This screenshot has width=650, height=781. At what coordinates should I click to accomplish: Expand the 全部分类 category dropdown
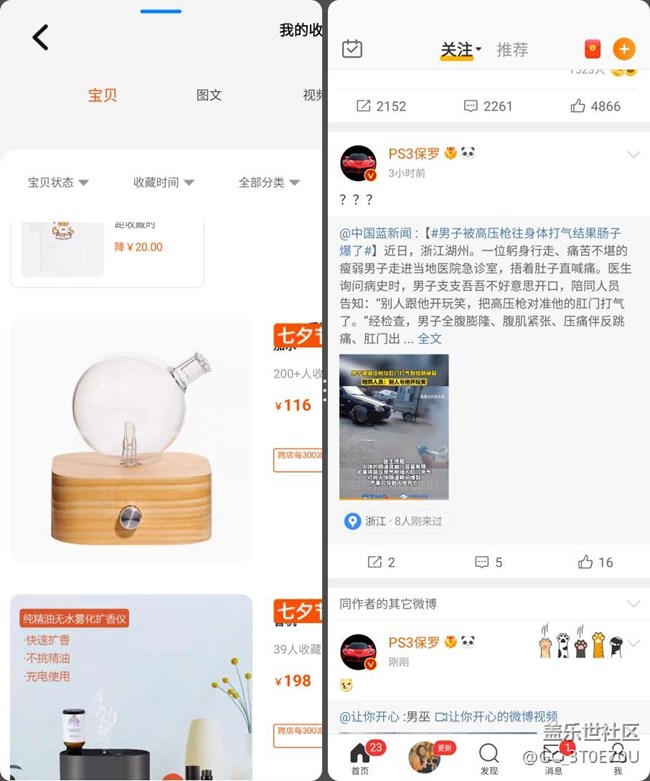tap(269, 182)
